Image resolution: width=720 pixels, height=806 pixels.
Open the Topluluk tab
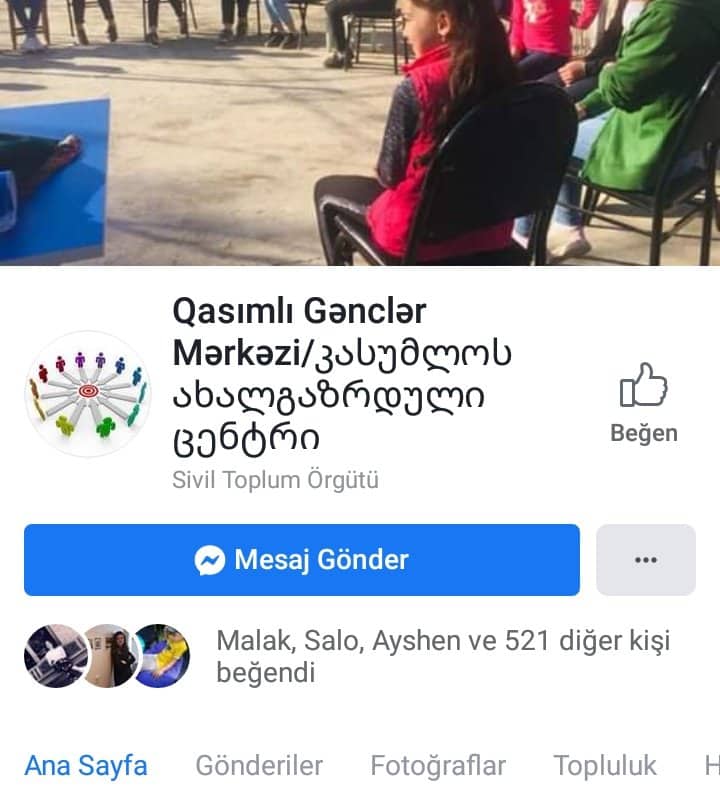click(x=605, y=766)
